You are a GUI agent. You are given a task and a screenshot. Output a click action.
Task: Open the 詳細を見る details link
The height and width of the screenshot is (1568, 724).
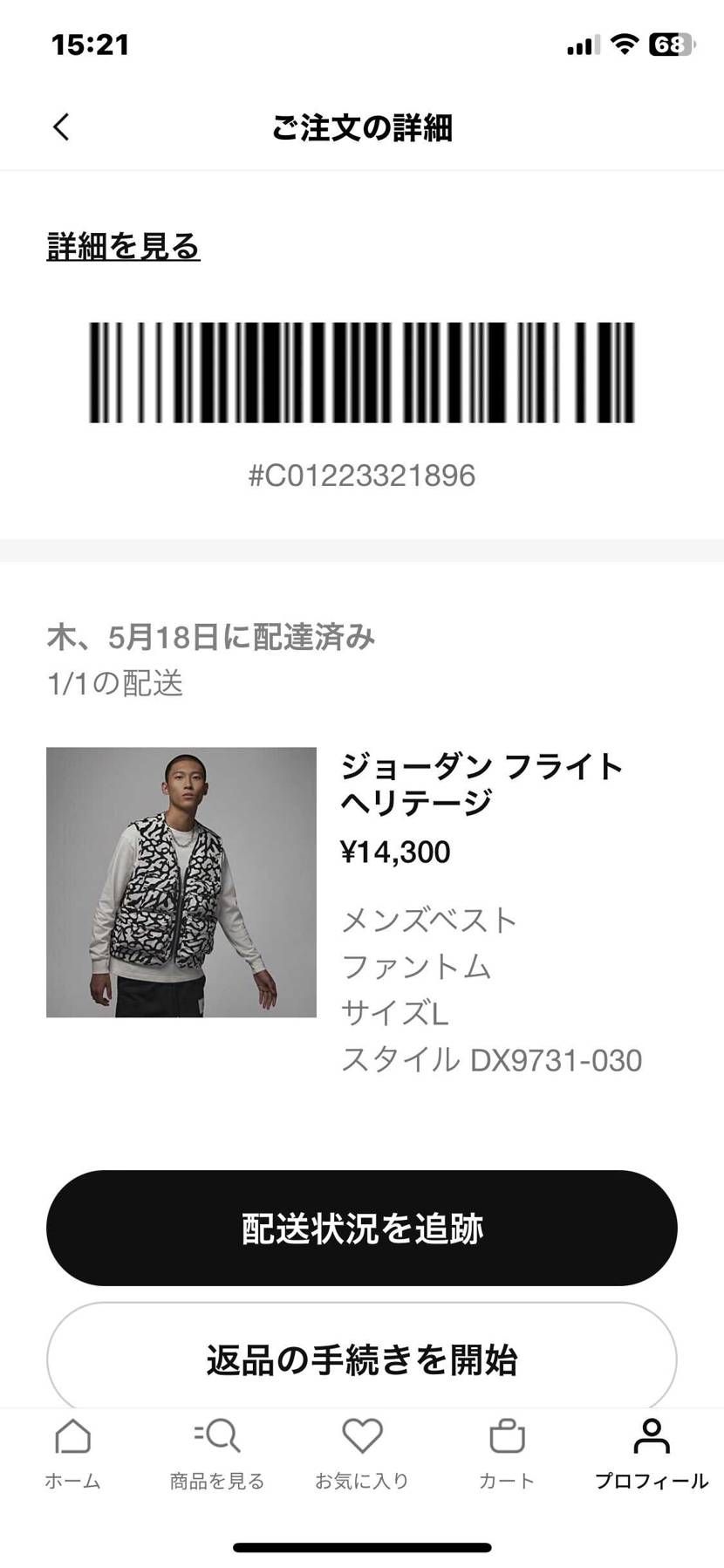click(122, 247)
